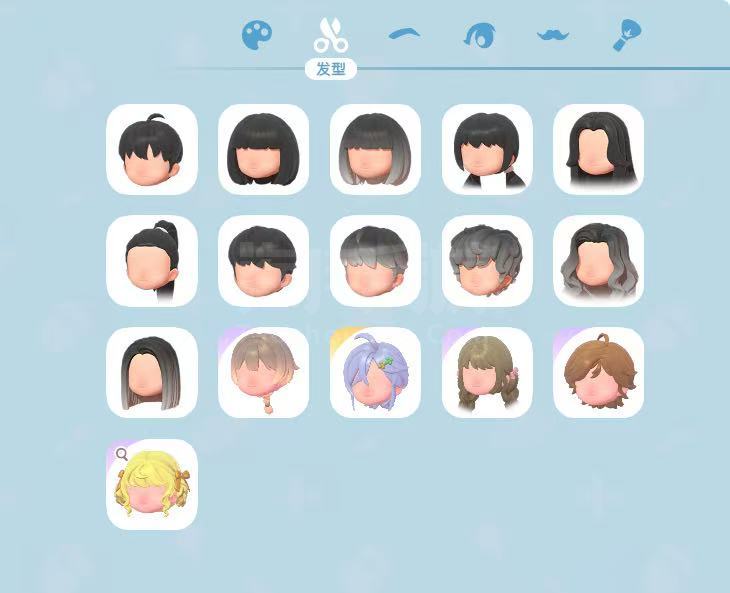
Task: Select the long gray wavy hairstyle
Action: (x=598, y=260)
